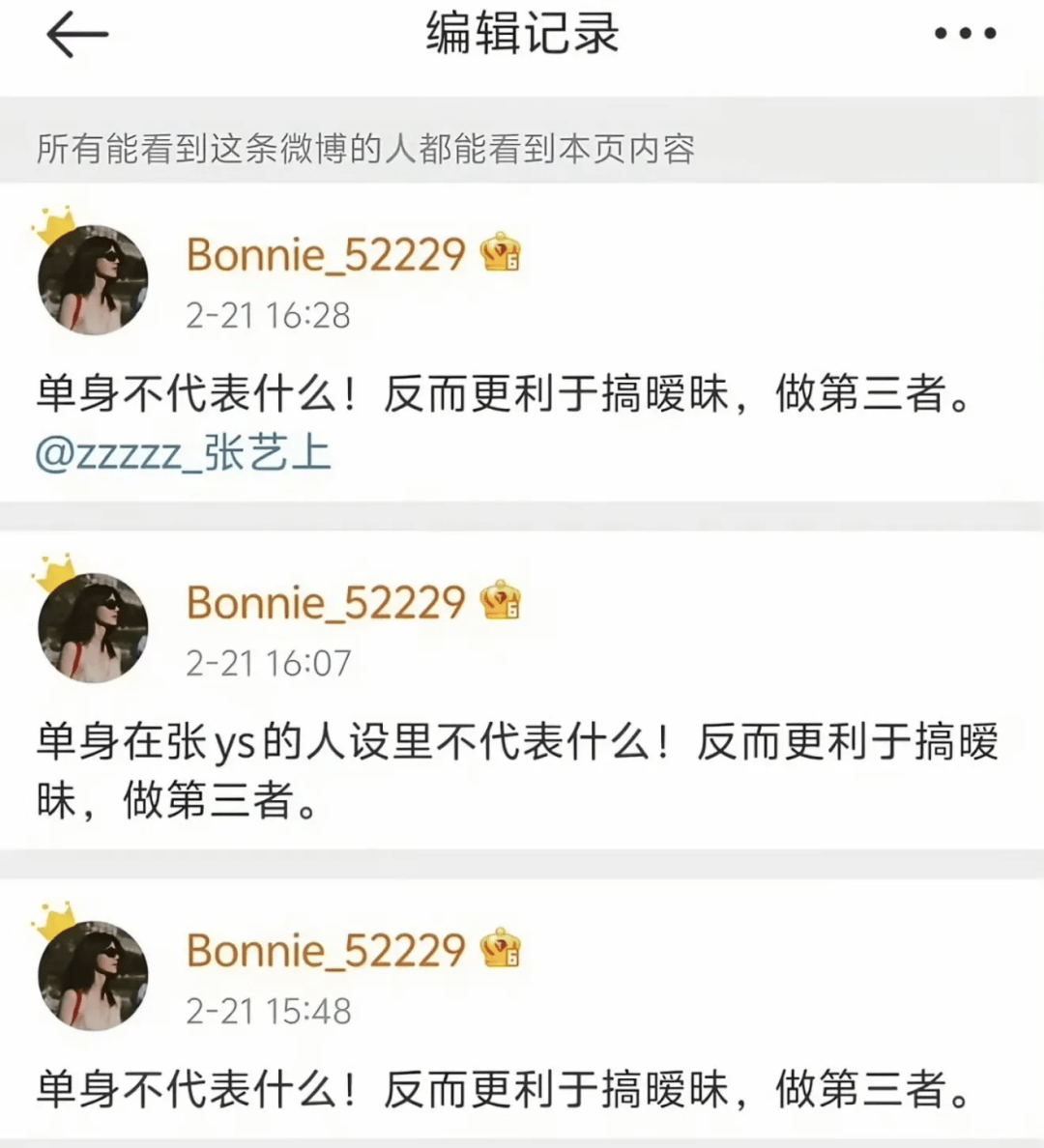Open Bonnie_52229 username on the 16:07 entry
The image size is (1044, 1148).
pyautogui.click(x=326, y=603)
